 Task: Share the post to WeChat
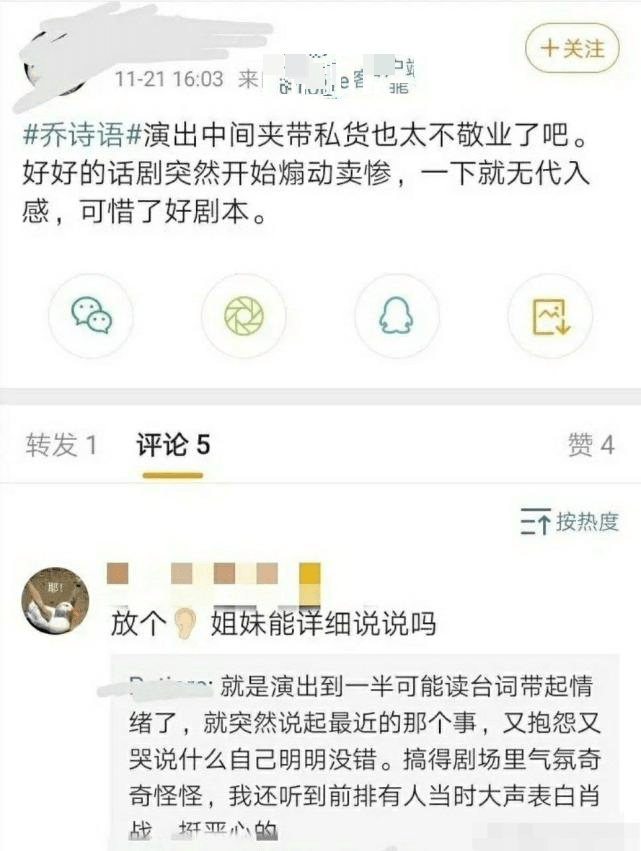pos(91,316)
